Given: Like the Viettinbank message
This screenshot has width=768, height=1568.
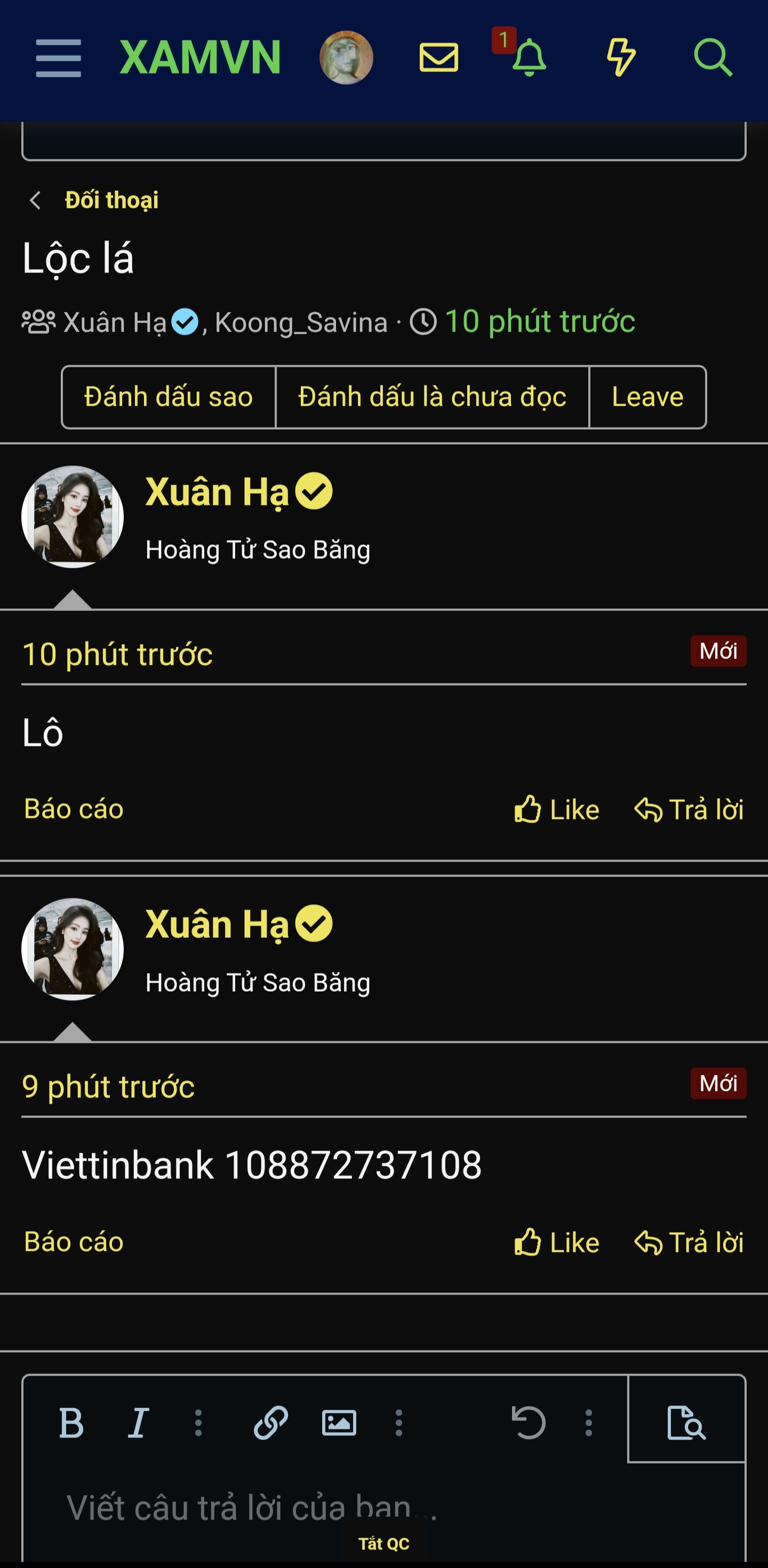Looking at the screenshot, I should pos(557,1243).
